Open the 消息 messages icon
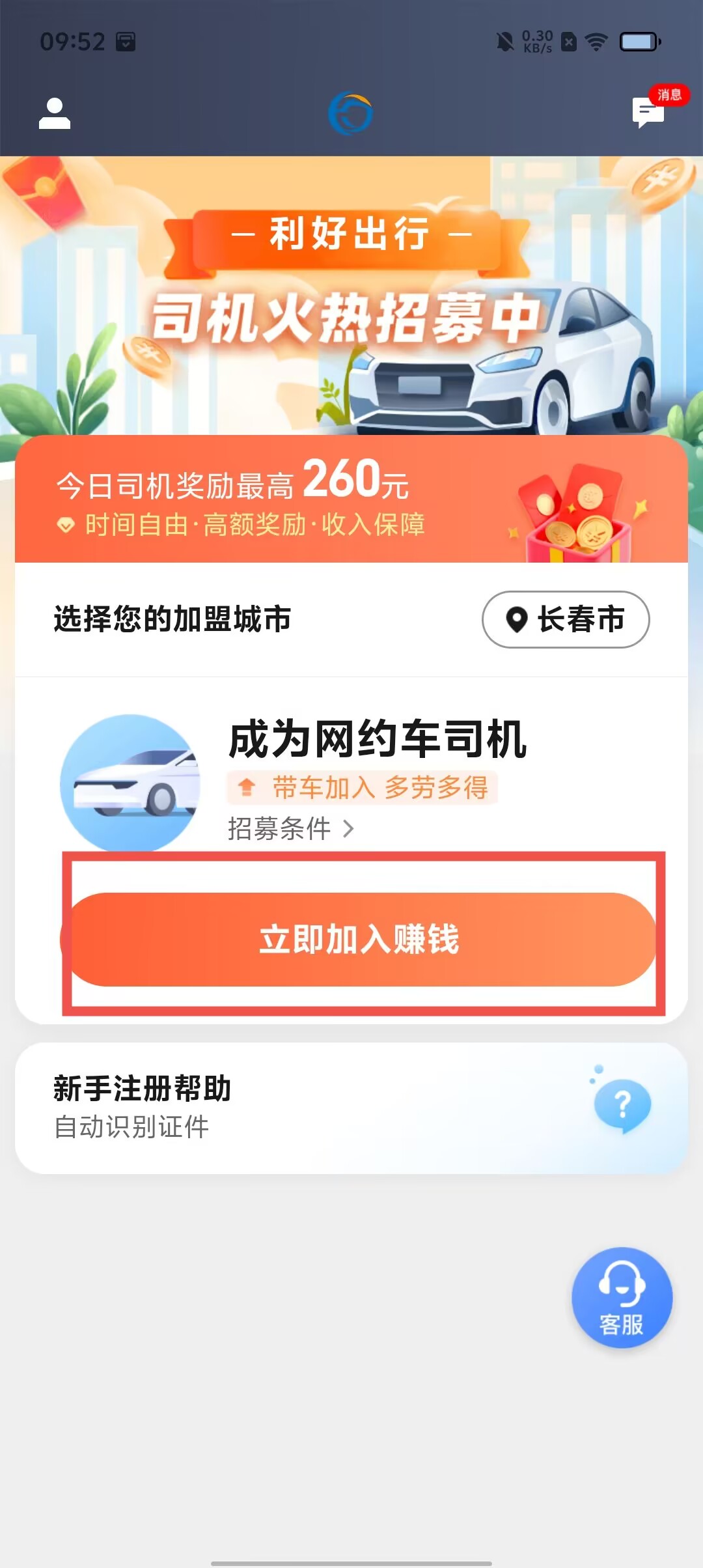This screenshot has height=1568, width=703. [648, 112]
